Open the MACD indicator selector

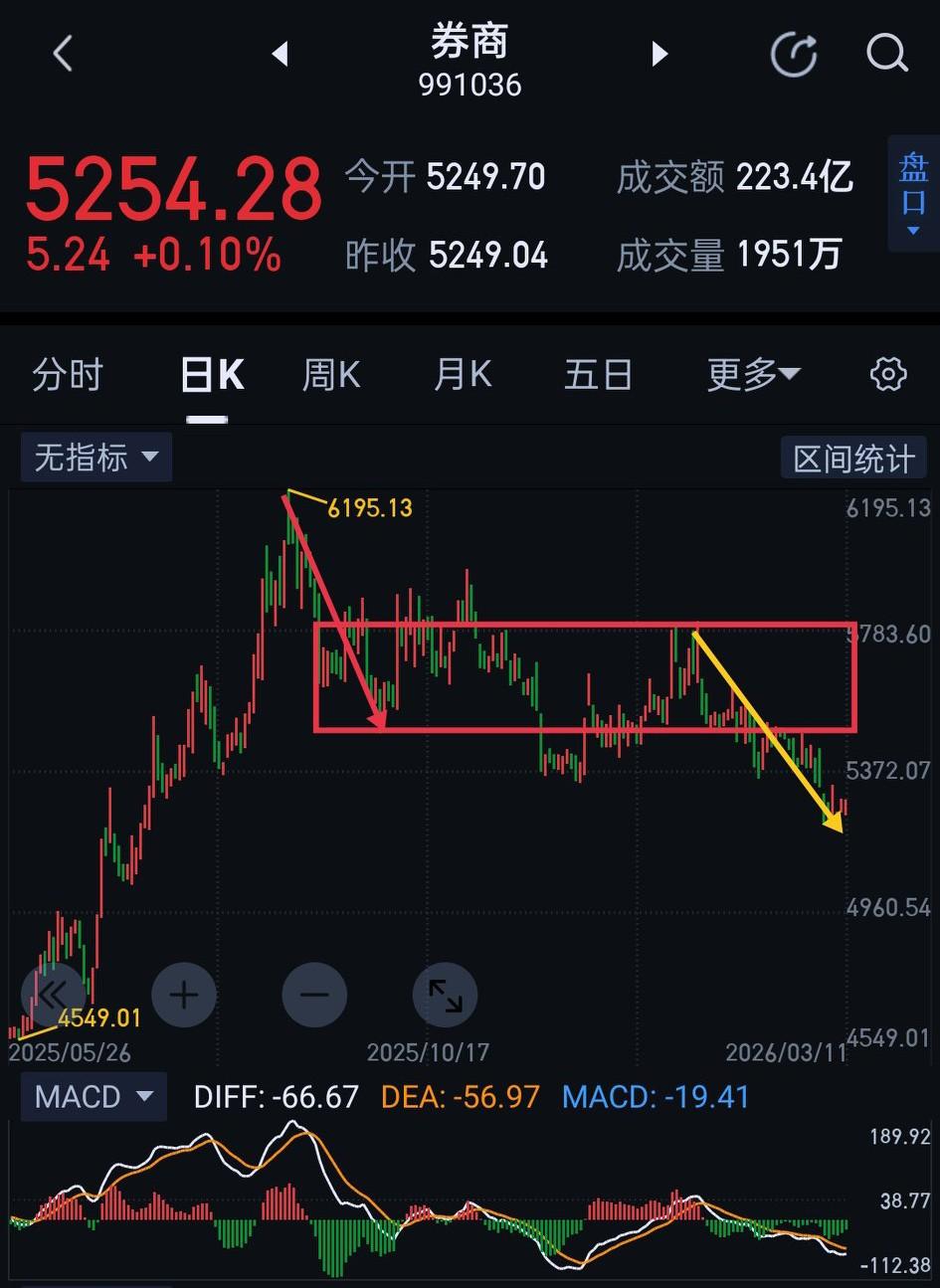(93, 1097)
